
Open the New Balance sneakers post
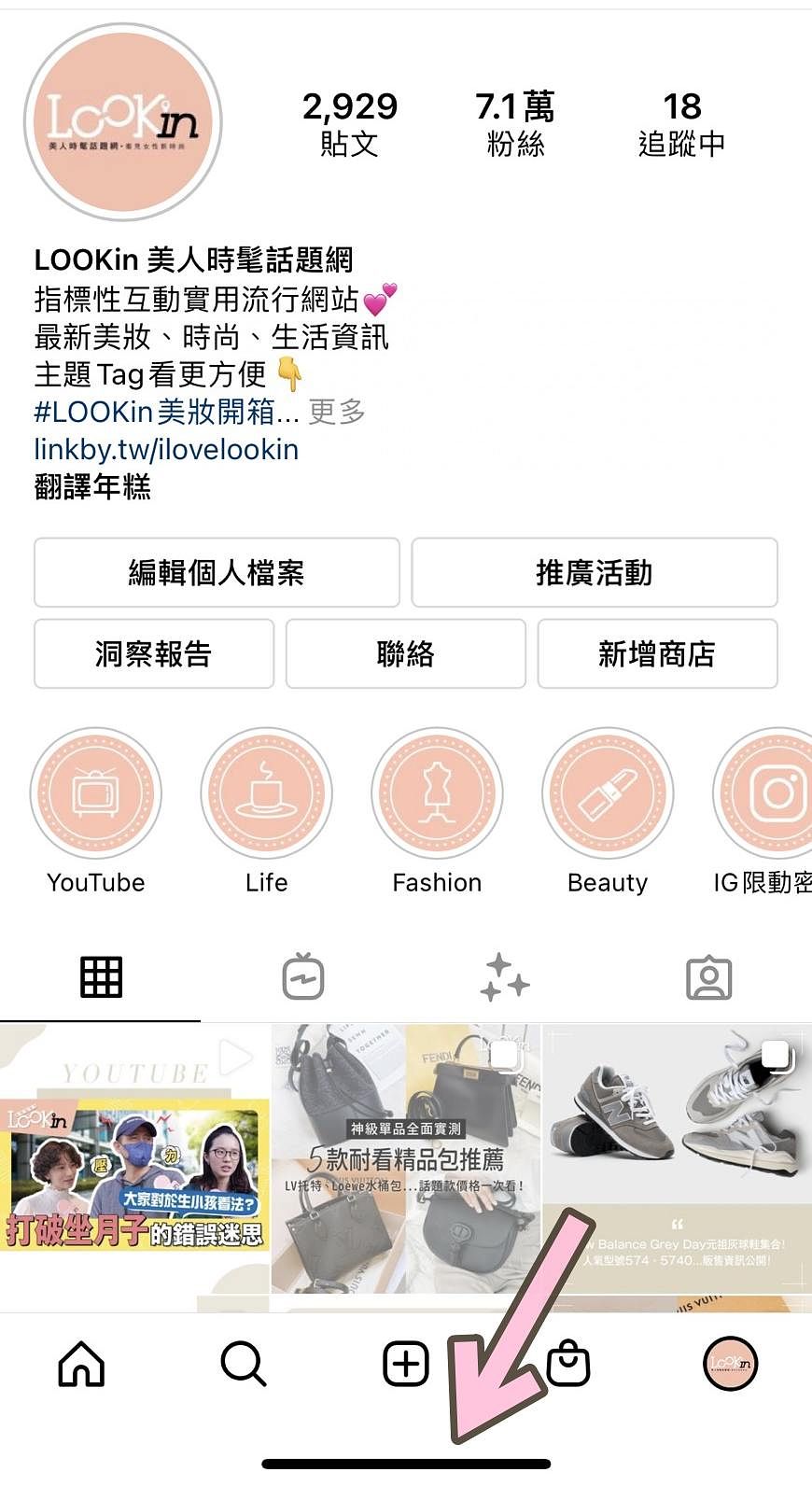point(677,1157)
